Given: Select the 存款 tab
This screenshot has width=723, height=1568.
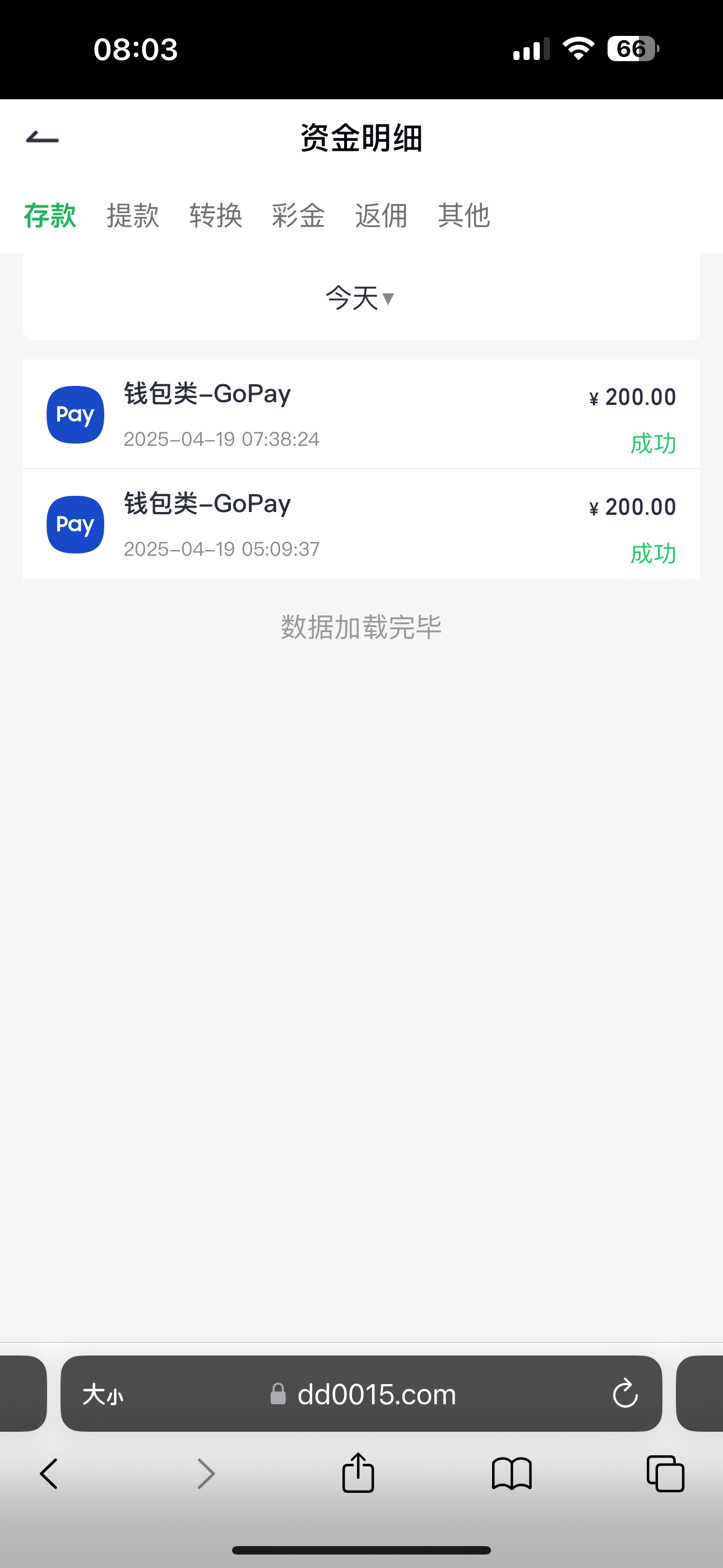Looking at the screenshot, I should click(50, 216).
